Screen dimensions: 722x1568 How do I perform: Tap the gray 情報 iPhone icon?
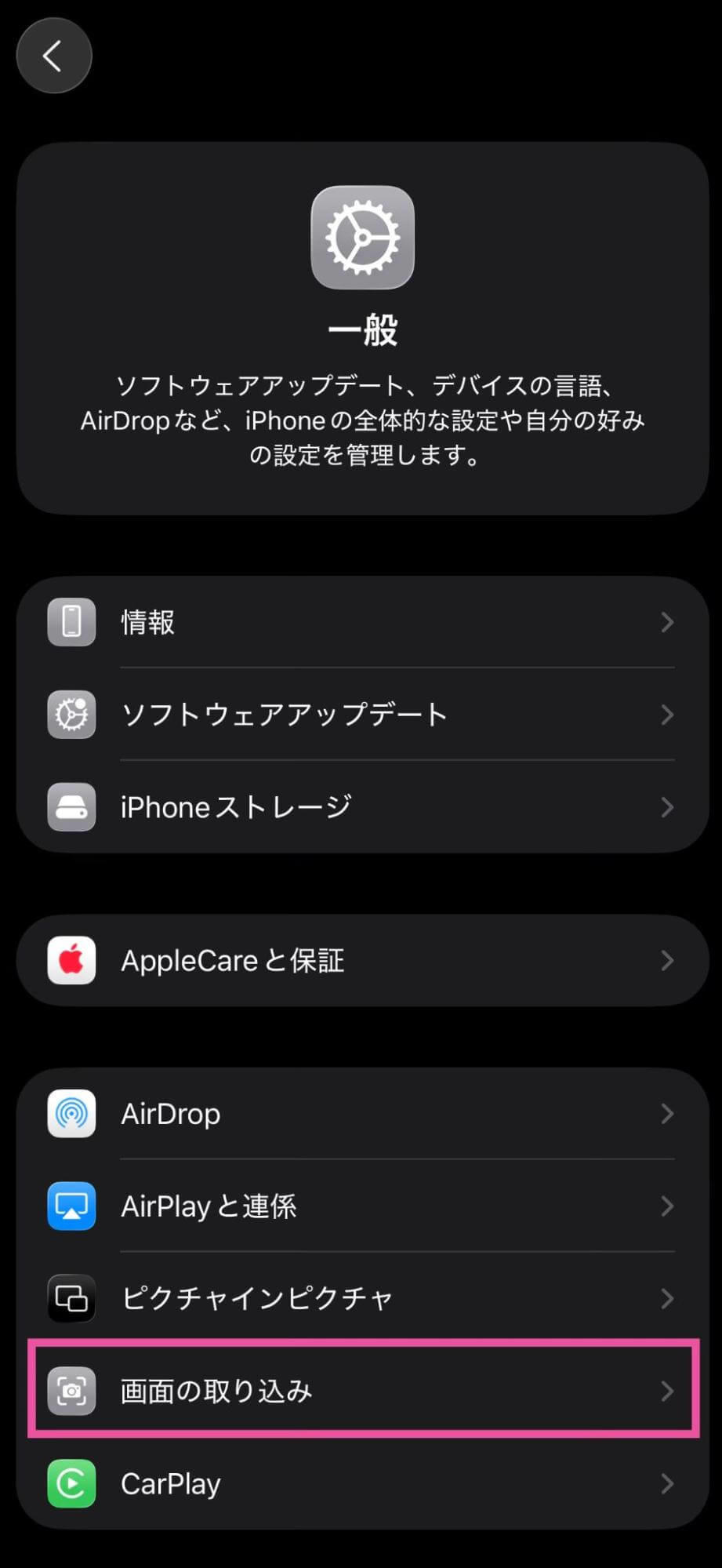(71, 621)
